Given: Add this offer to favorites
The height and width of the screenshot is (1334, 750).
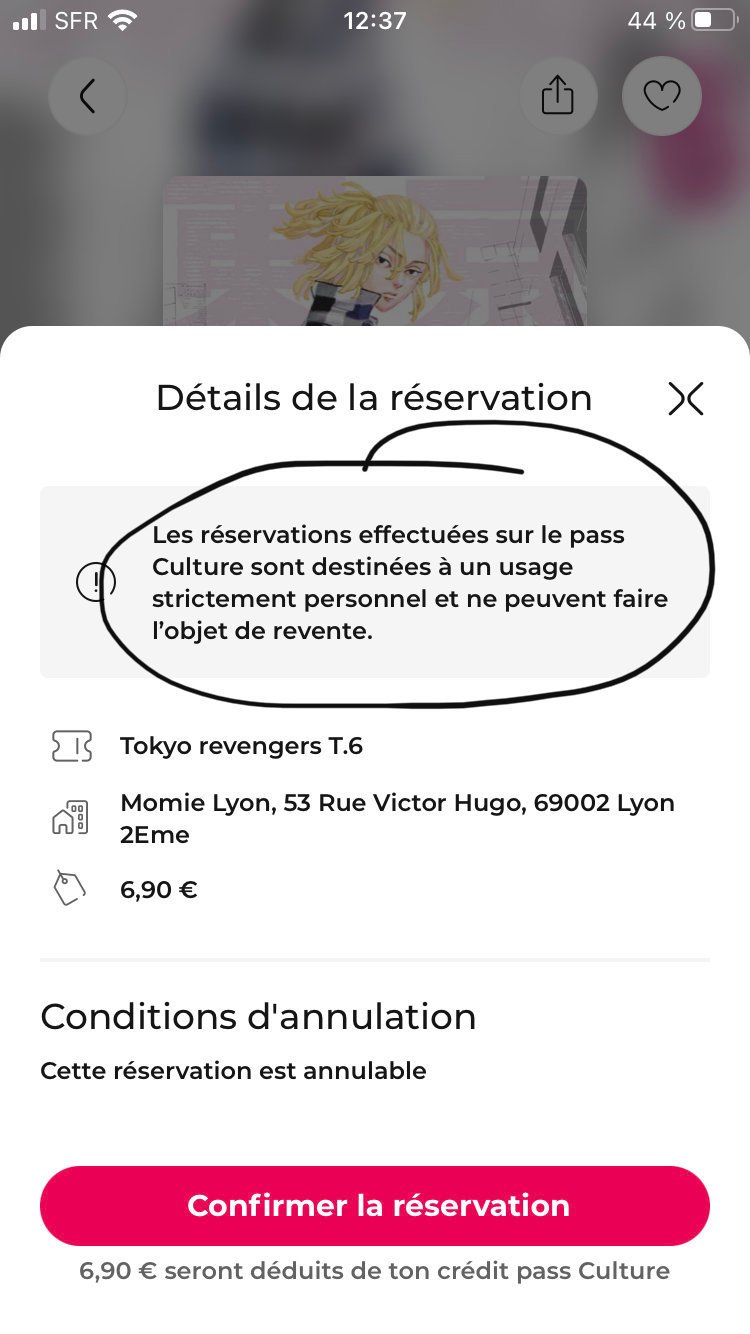Looking at the screenshot, I should (661, 96).
